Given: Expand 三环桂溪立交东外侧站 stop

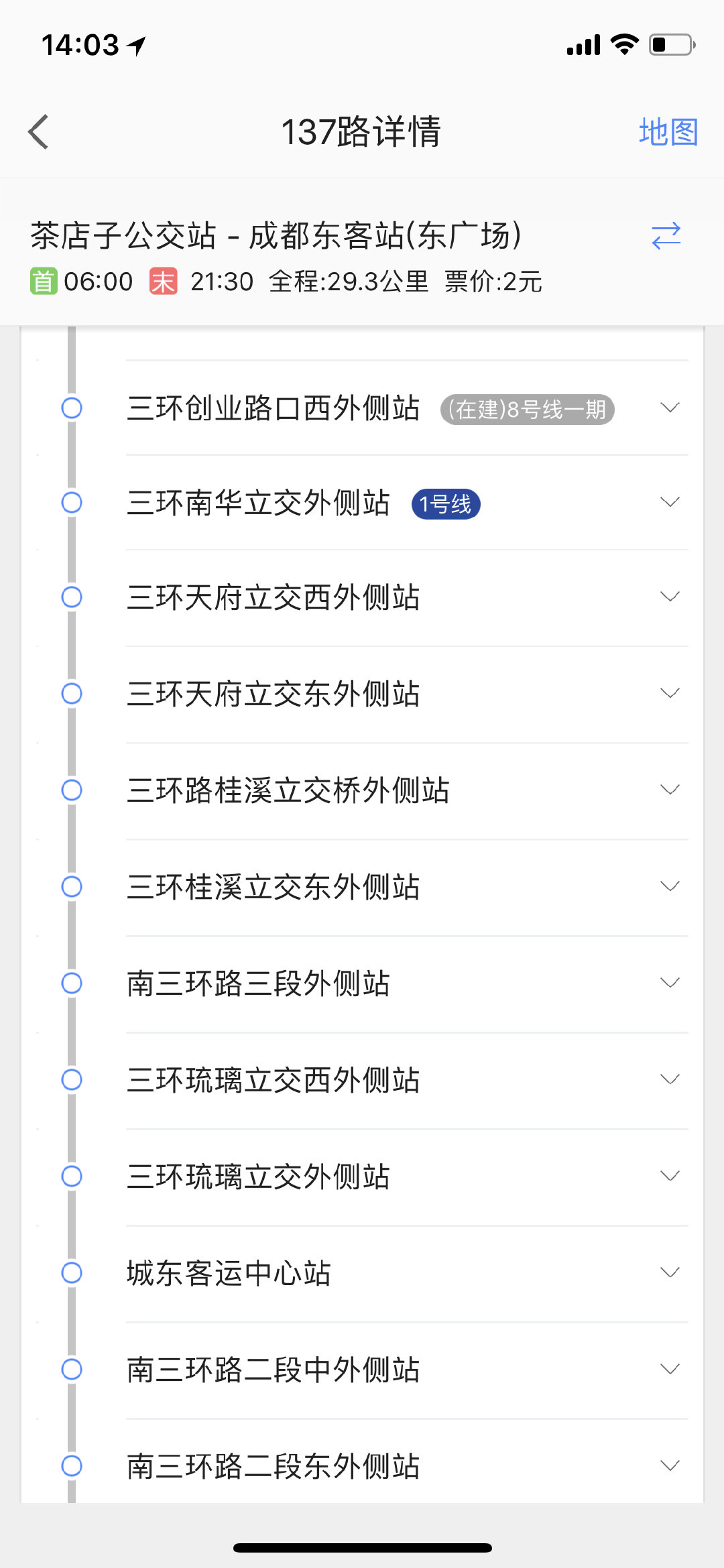Looking at the screenshot, I should (x=670, y=886).
